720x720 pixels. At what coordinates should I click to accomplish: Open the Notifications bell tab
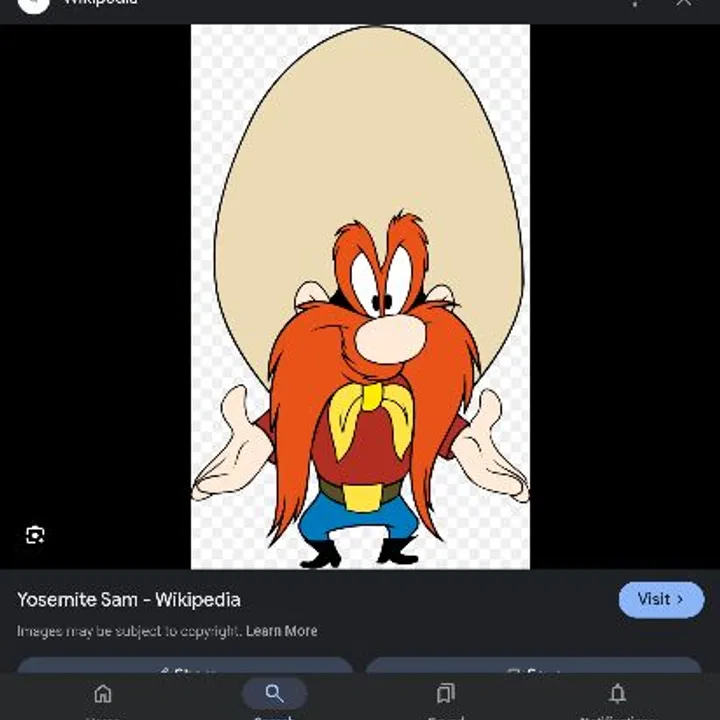(617, 696)
